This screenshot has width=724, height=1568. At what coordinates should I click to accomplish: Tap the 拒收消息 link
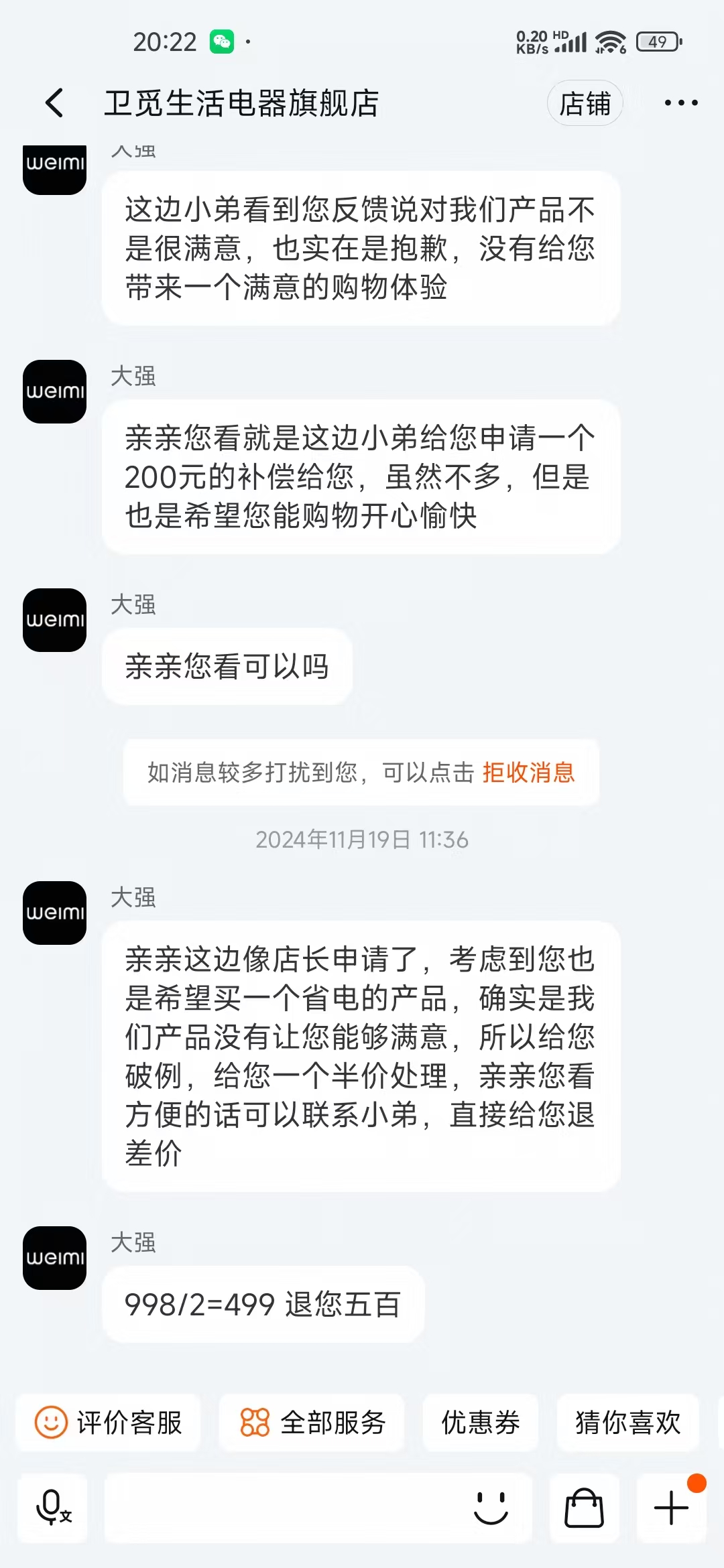point(528,773)
